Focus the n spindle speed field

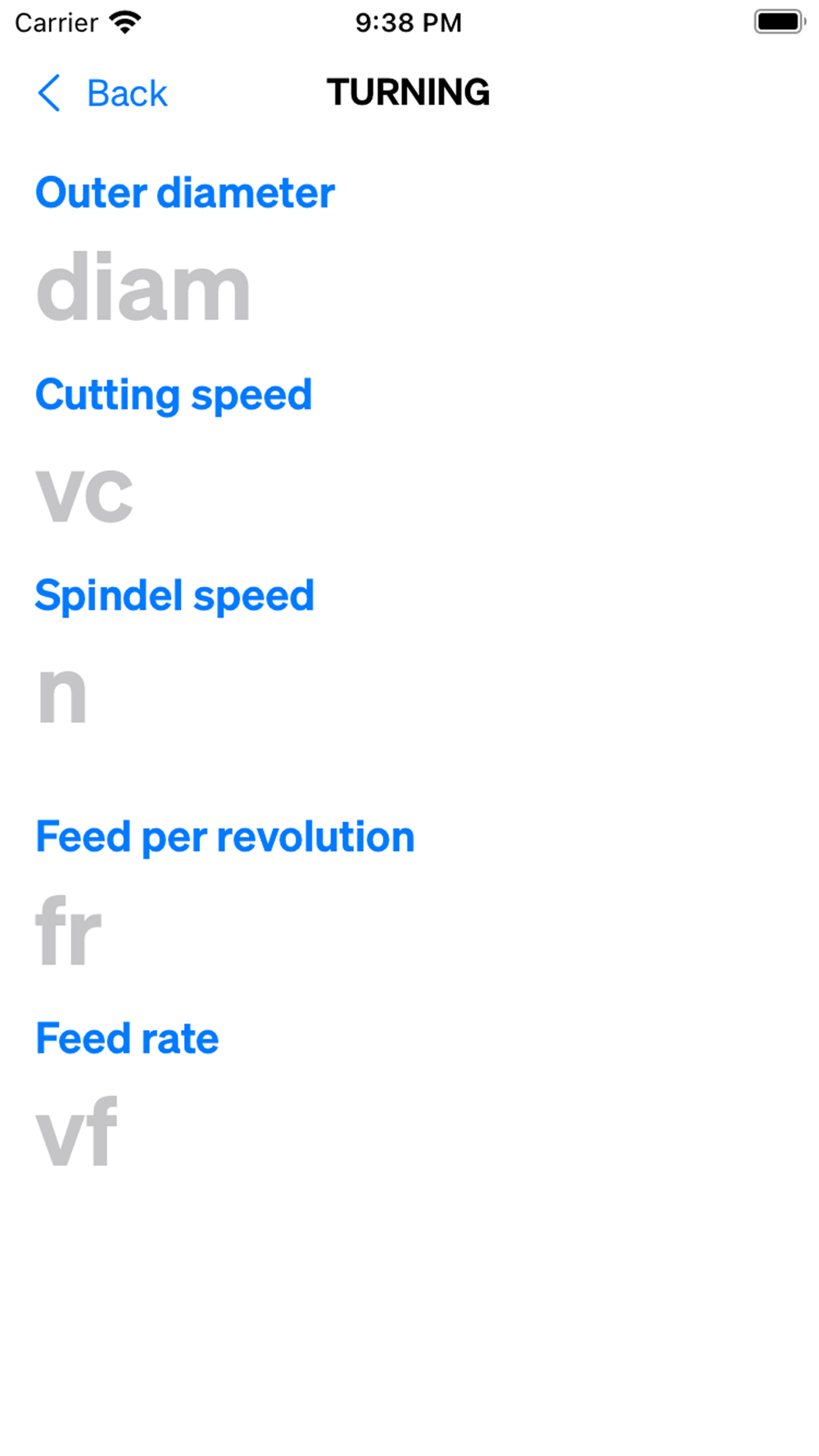click(409, 693)
